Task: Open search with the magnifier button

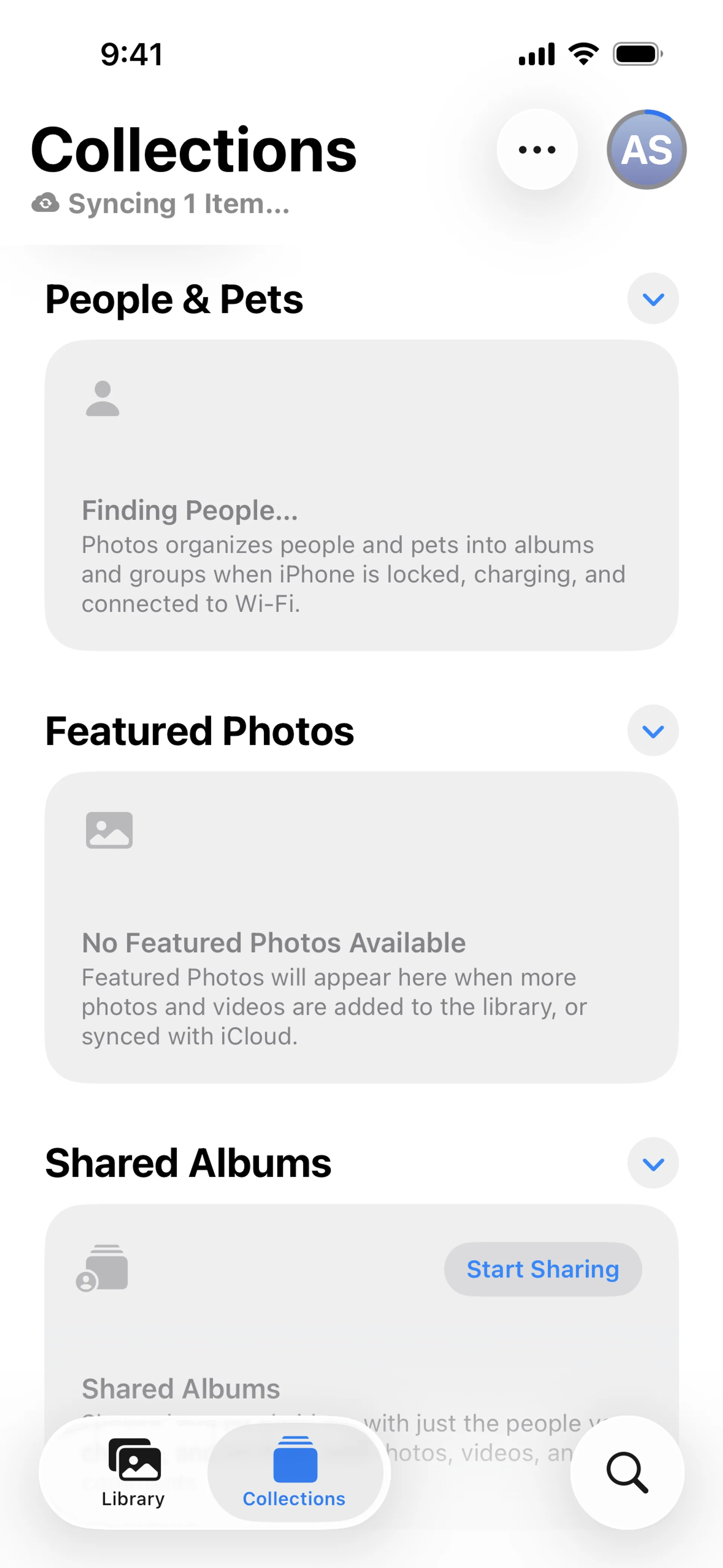Action: [x=627, y=1473]
